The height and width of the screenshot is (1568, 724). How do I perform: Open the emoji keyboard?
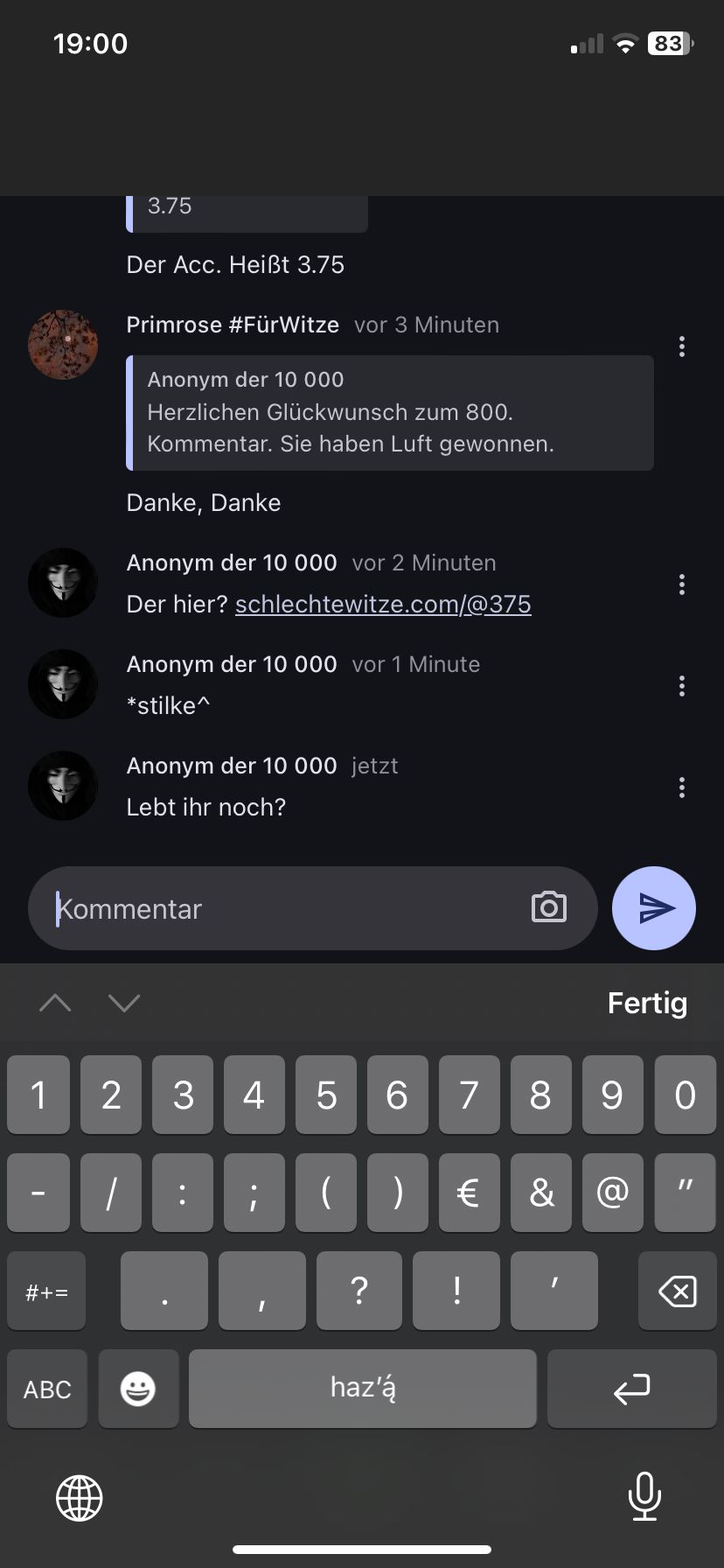pyautogui.click(x=138, y=1389)
